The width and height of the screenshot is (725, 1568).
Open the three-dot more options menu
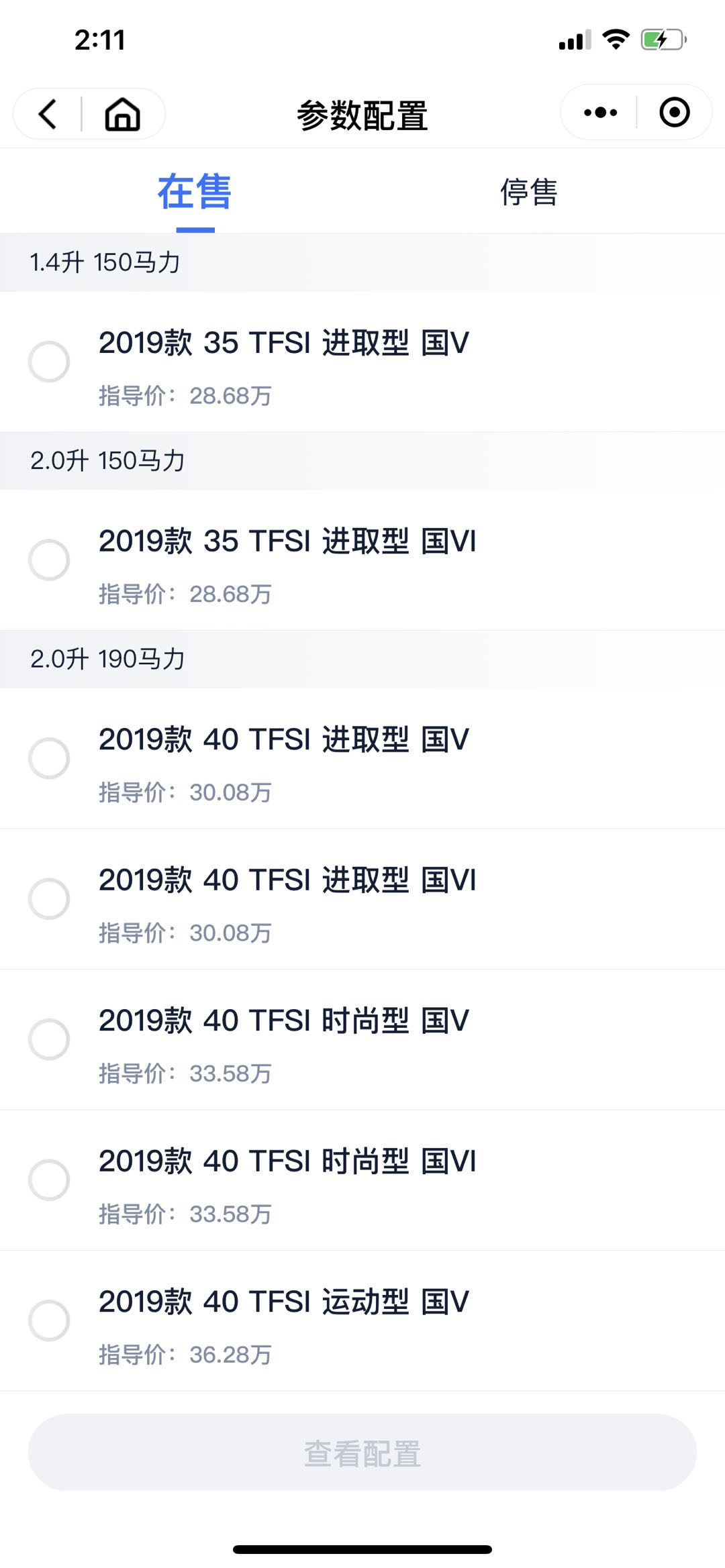600,113
